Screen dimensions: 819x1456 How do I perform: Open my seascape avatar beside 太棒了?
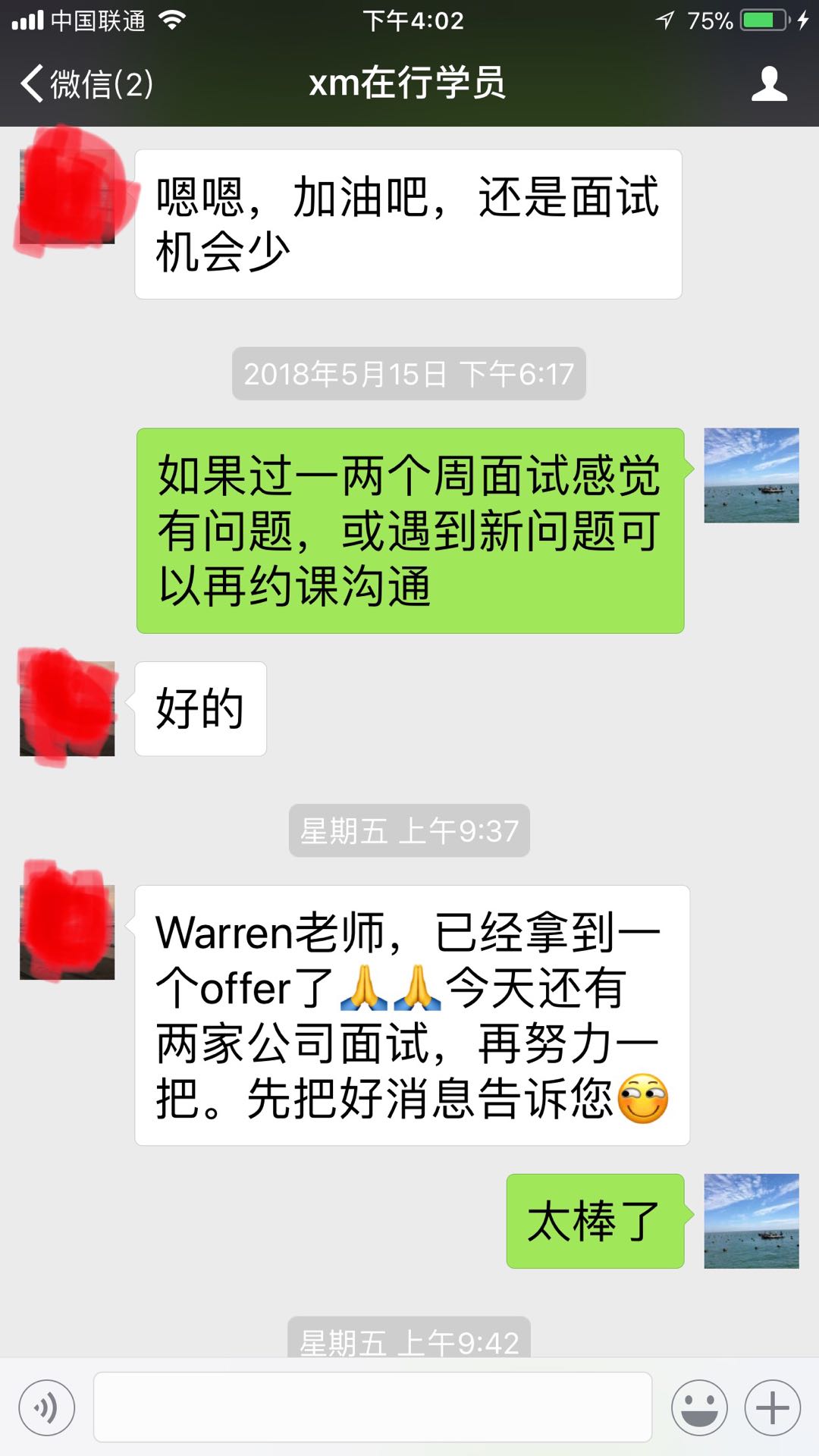click(751, 1221)
